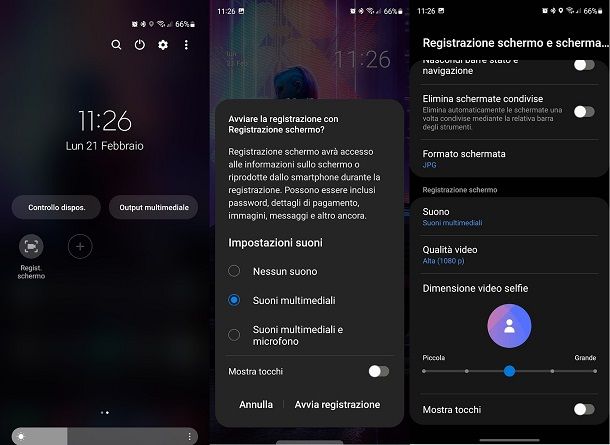610x445 pixels.
Task: Open Controllo dispos. button
Action: (56, 207)
